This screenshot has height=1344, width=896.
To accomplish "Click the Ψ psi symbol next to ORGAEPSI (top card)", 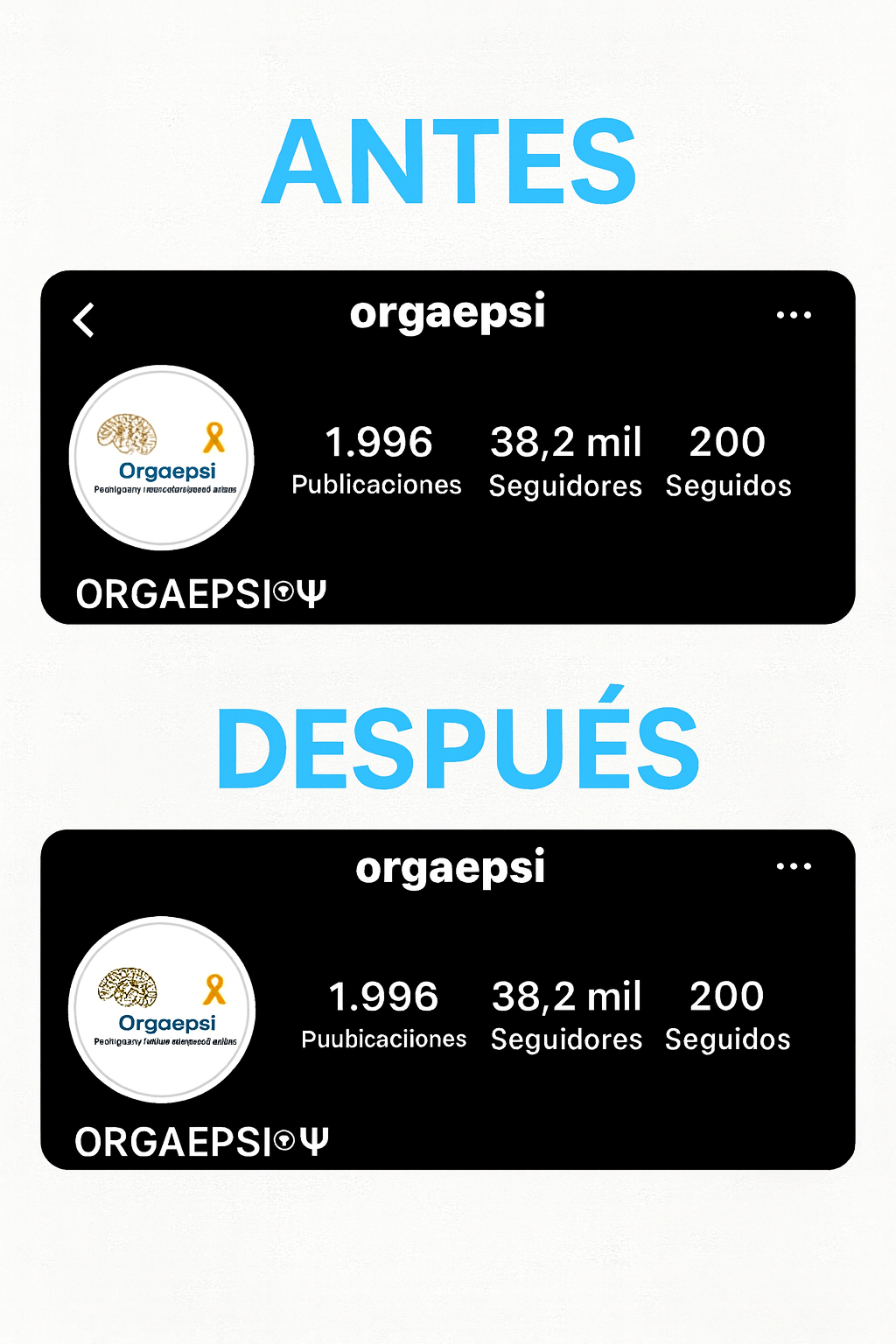I will coord(311,592).
